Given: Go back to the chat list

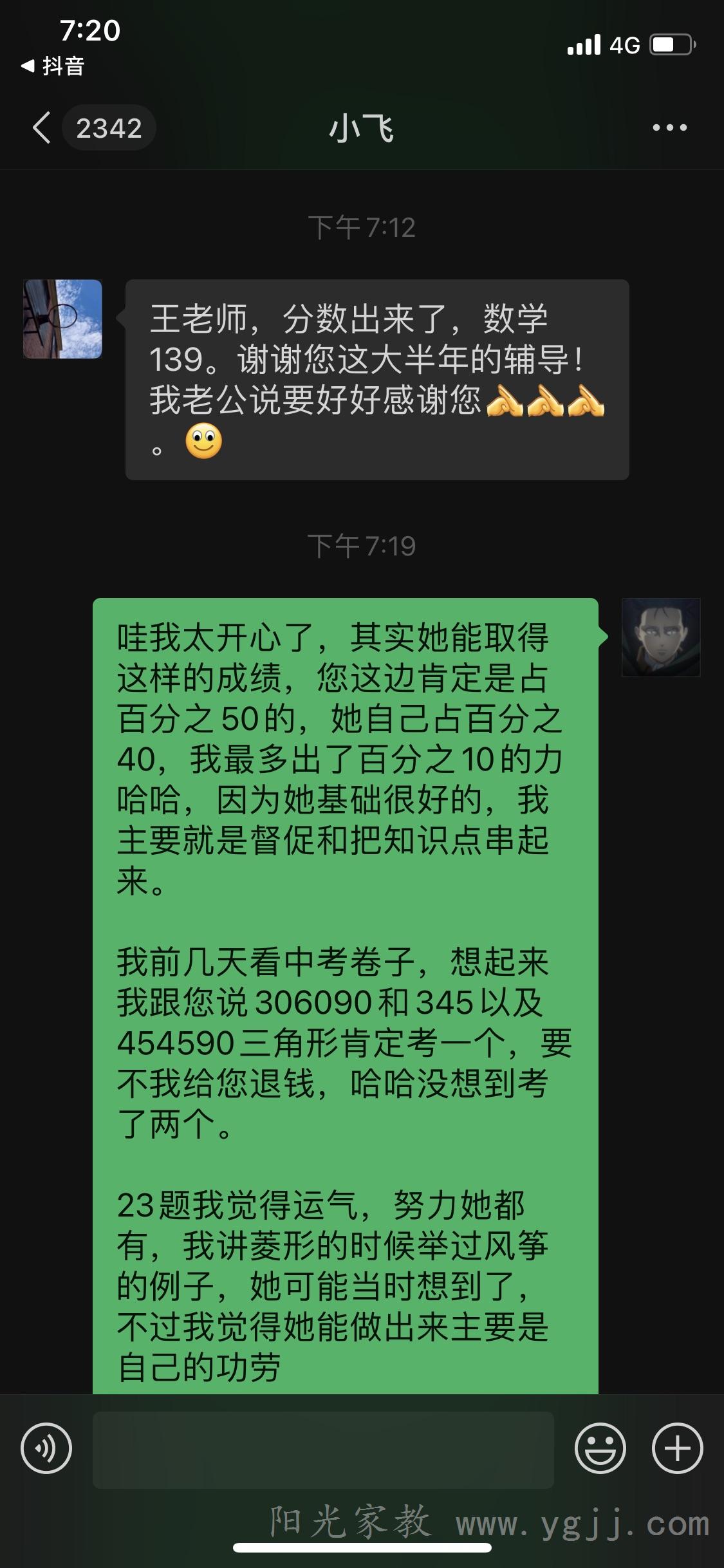Looking at the screenshot, I should (x=42, y=128).
